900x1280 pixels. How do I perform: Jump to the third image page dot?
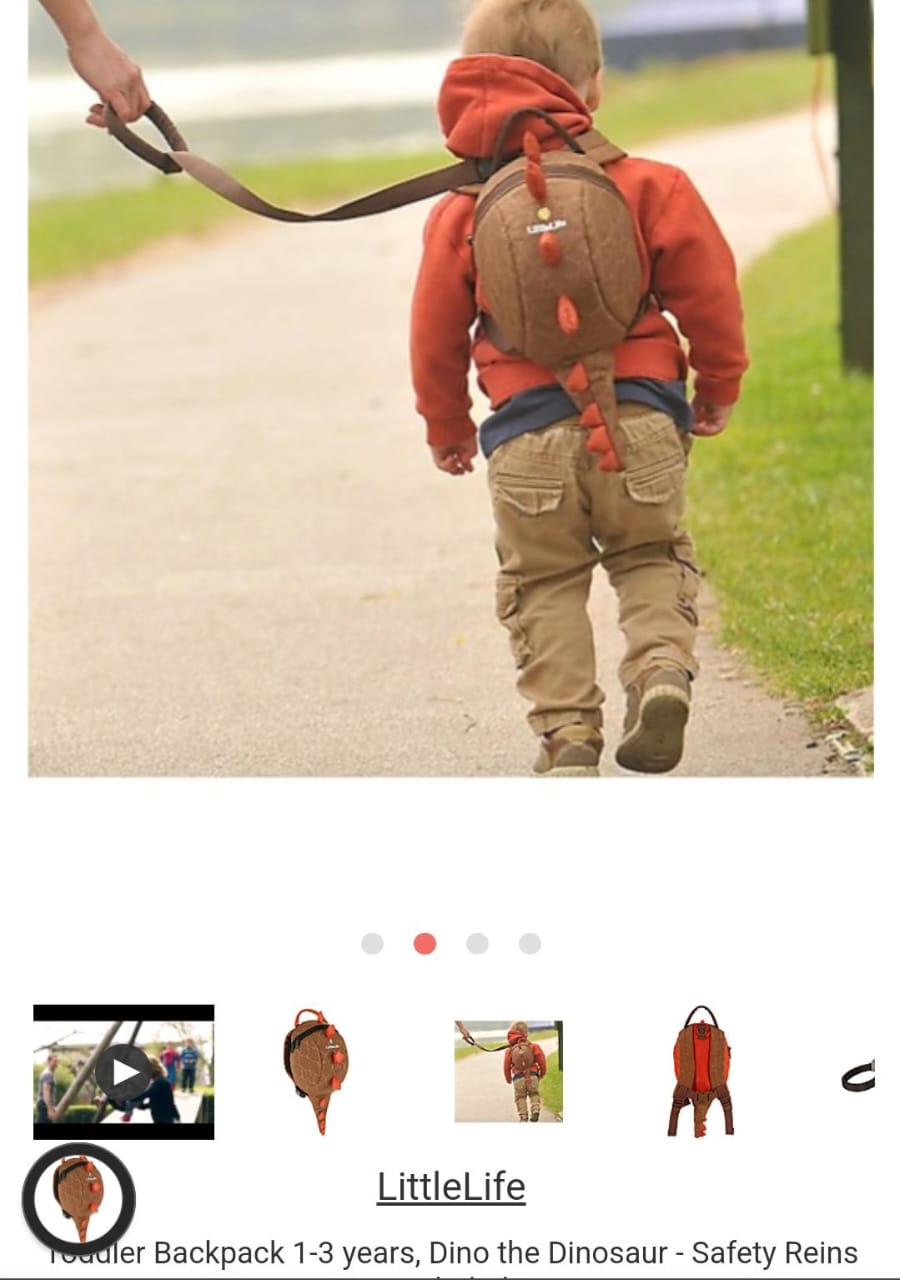(x=477, y=944)
